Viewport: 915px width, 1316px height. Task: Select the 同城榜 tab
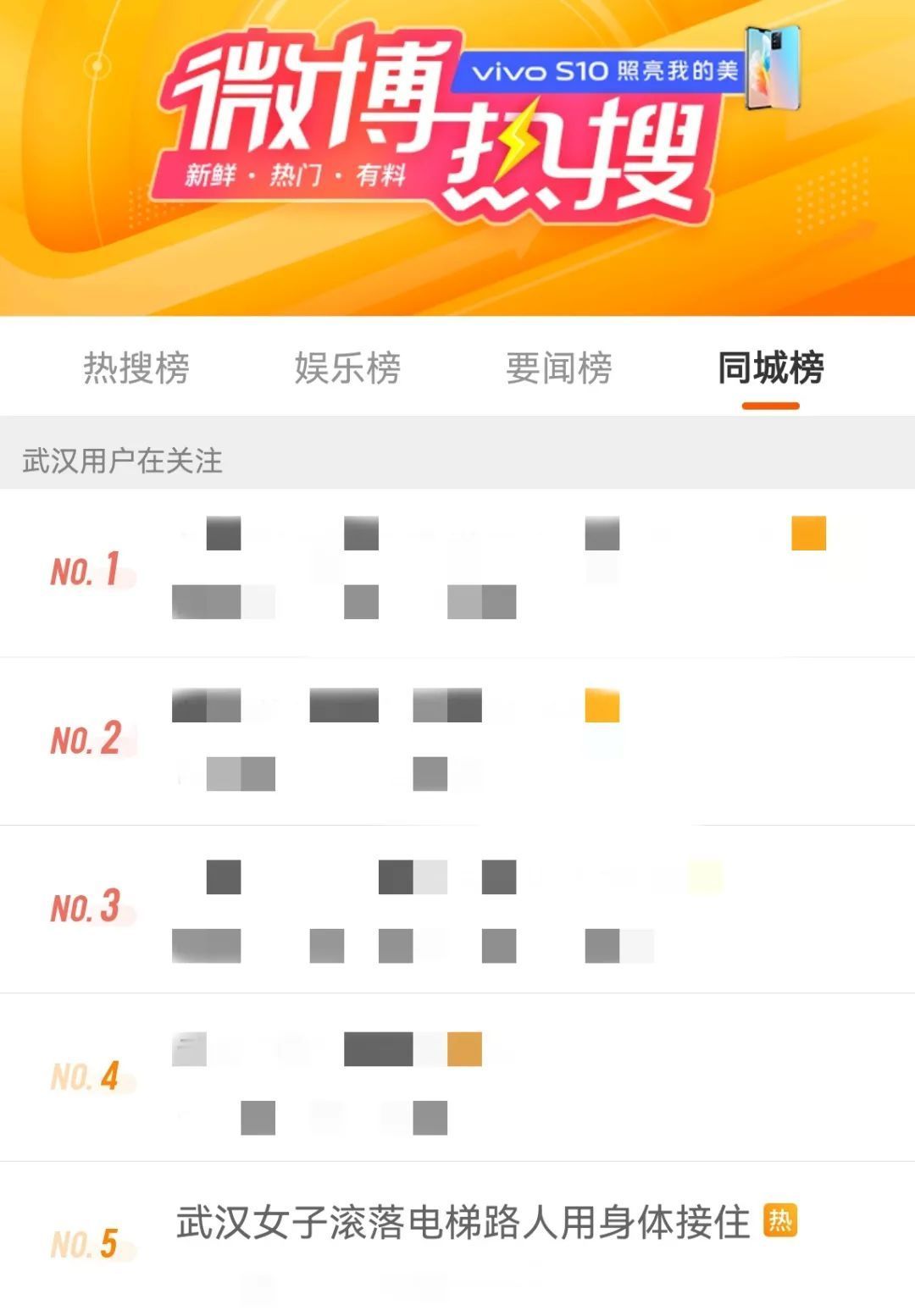770,368
